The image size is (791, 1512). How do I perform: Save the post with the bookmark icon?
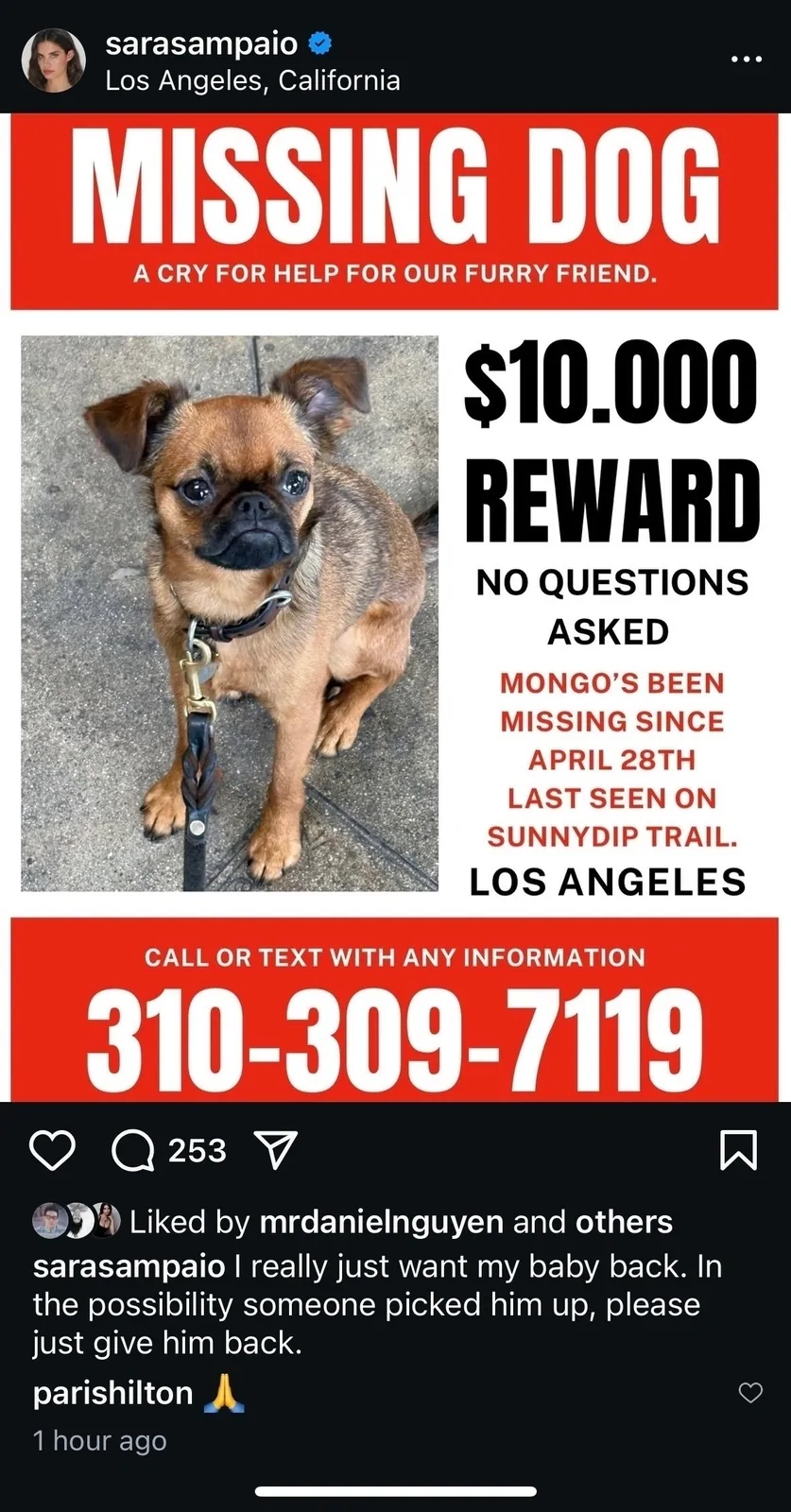pos(738,1150)
